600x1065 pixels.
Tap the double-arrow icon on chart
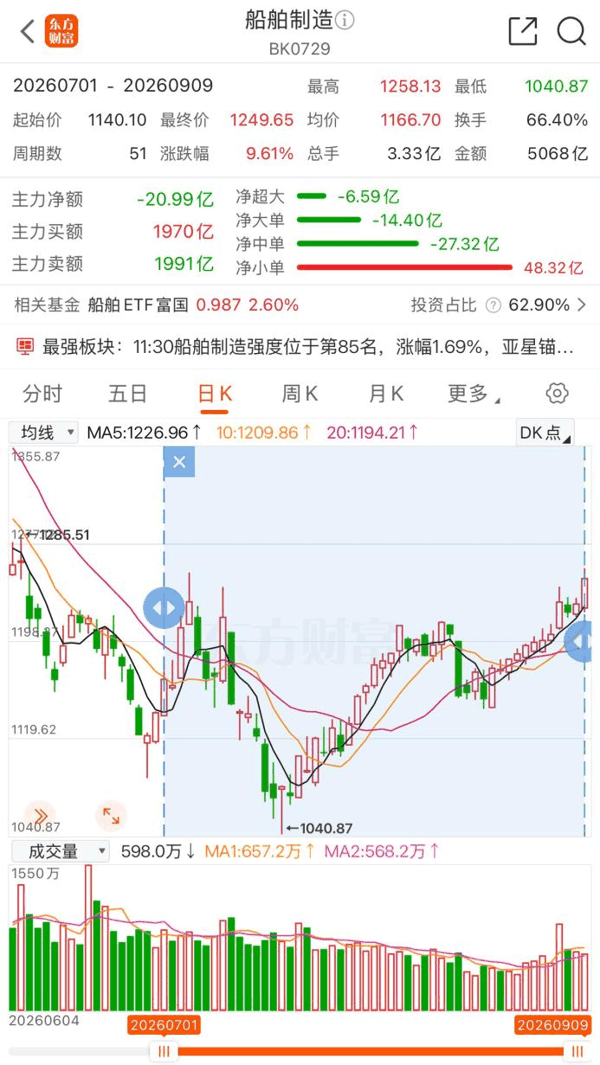pos(40,815)
